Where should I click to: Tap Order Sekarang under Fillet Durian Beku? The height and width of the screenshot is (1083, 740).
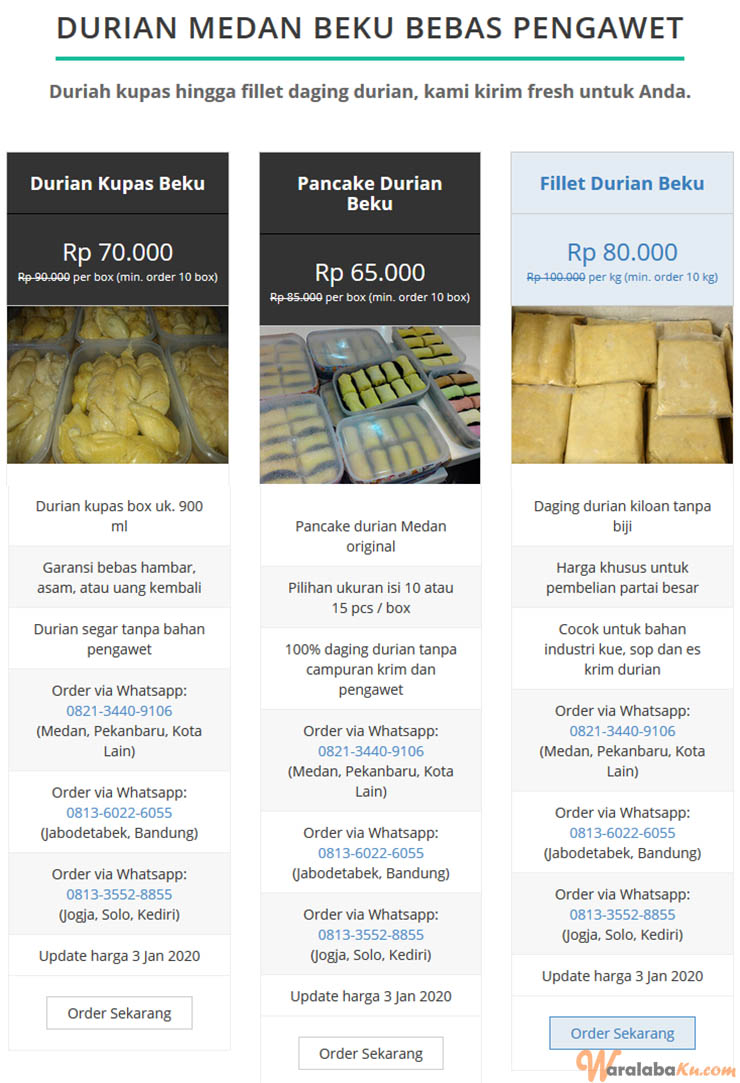point(622,1033)
